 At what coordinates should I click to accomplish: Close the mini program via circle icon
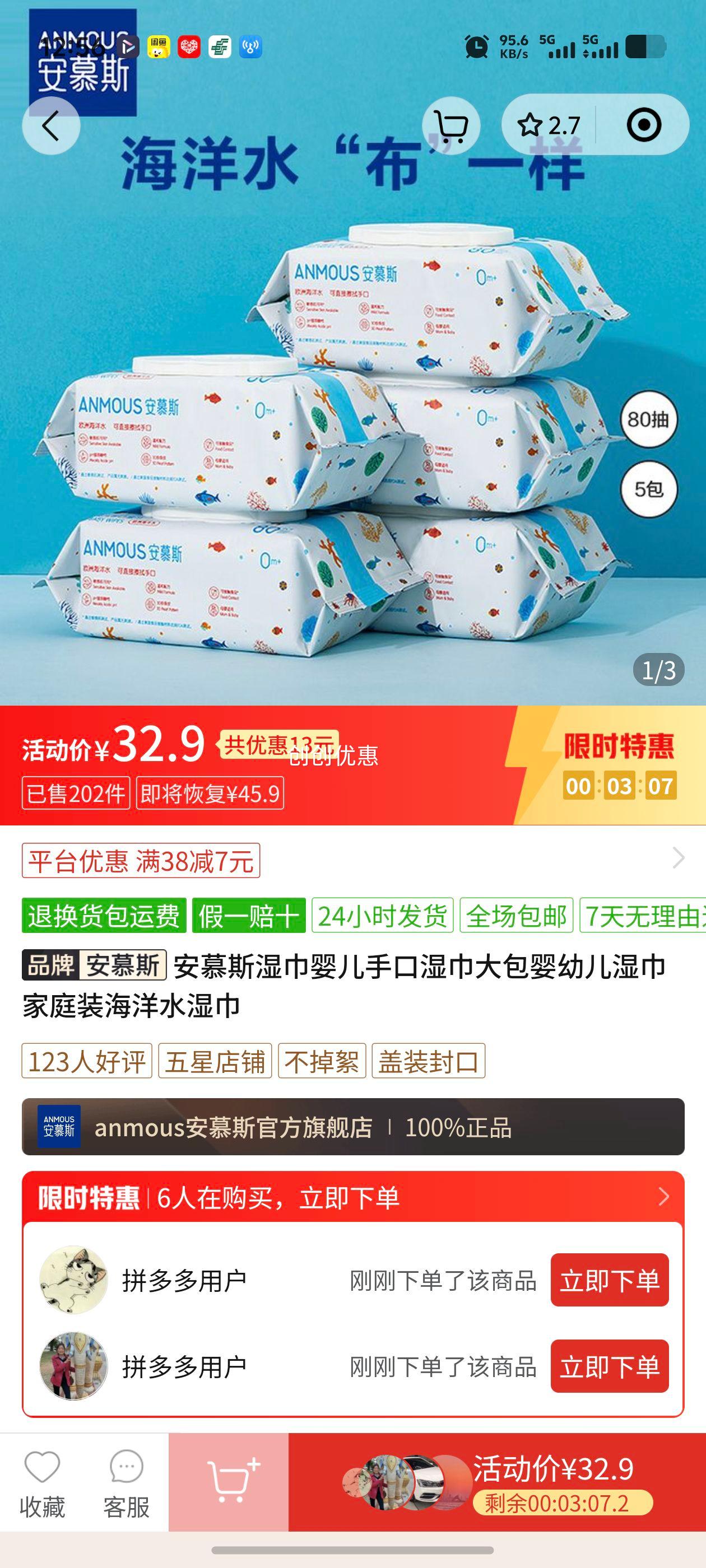pos(643,125)
